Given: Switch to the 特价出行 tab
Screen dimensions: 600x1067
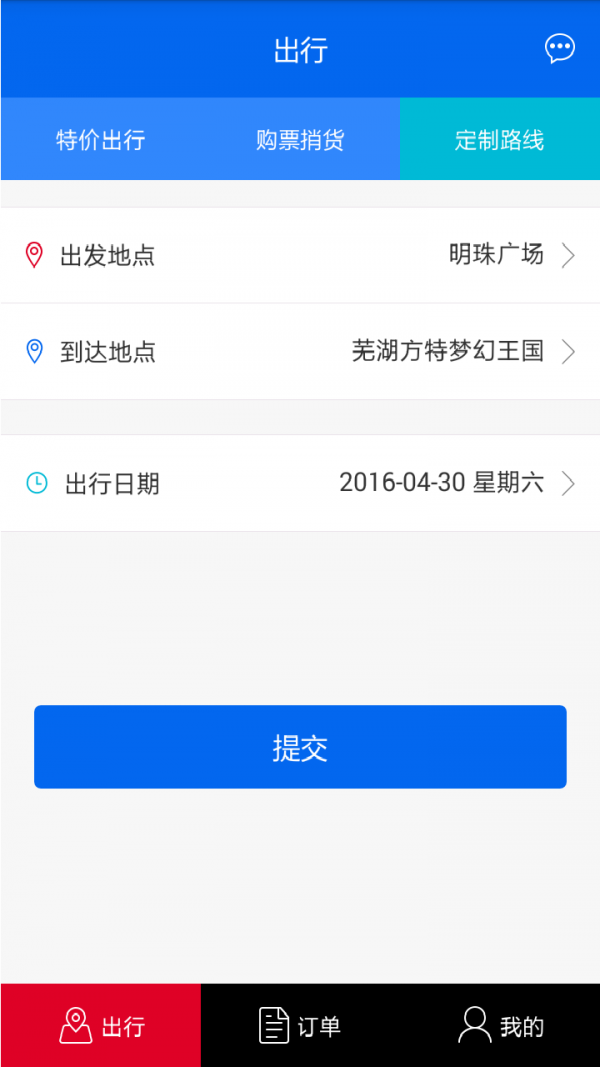Looking at the screenshot, I should pyautogui.click(x=100, y=140).
